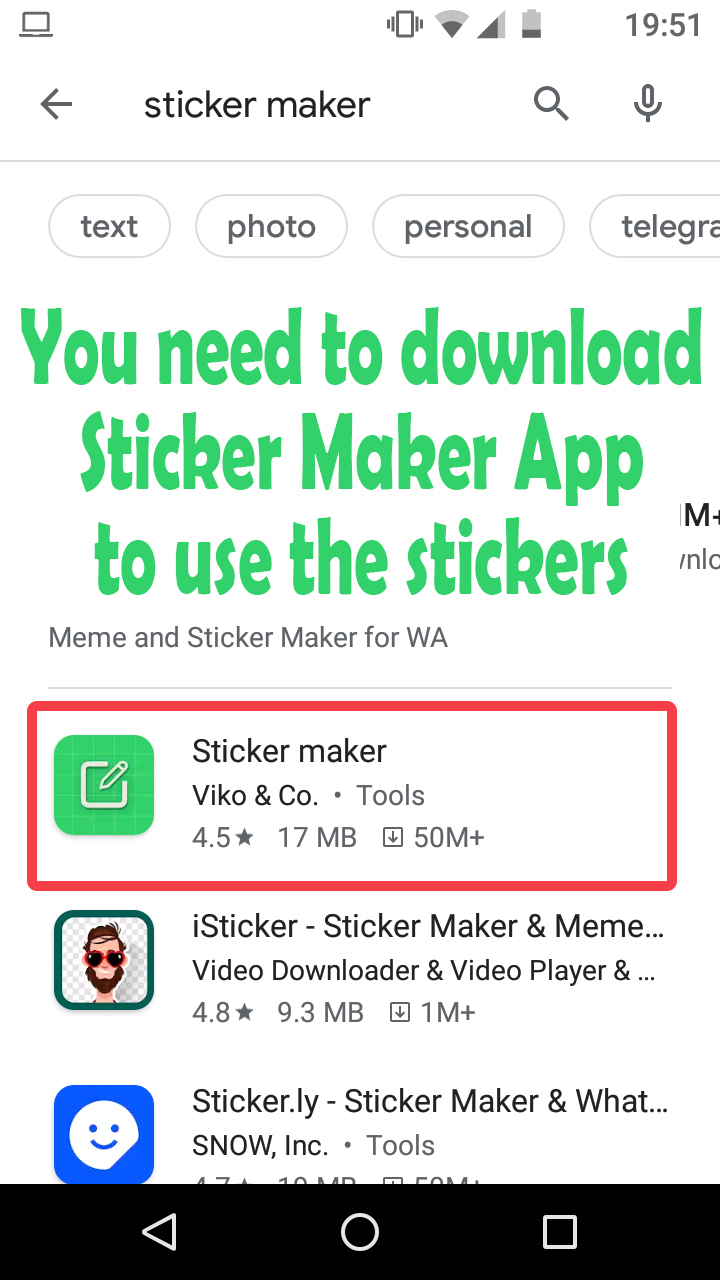
Task: Open recent apps from the navigation bar
Action: 559,1232
